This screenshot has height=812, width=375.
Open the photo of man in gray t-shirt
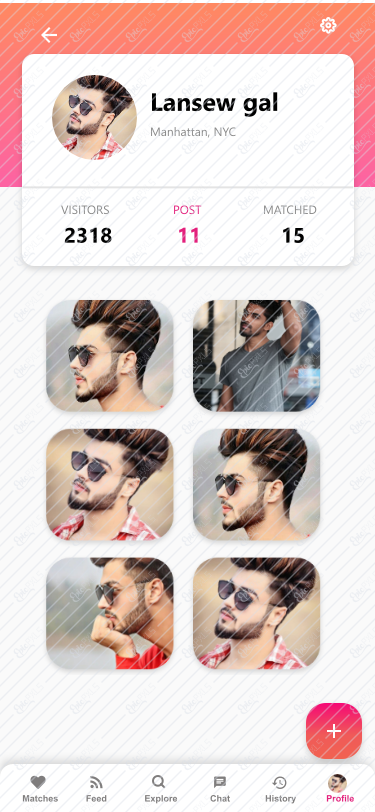tap(256, 355)
